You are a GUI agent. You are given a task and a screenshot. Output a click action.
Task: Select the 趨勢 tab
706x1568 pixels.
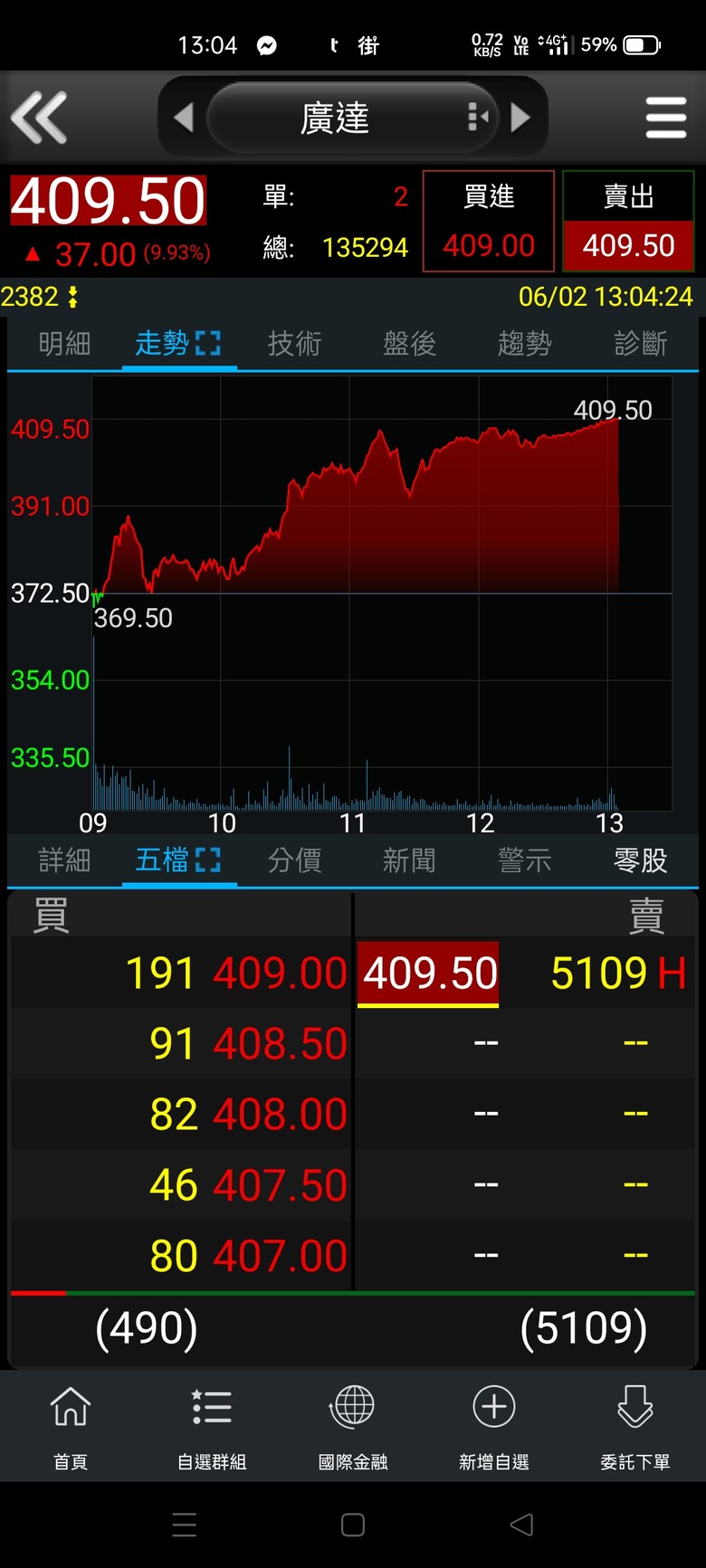(524, 344)
